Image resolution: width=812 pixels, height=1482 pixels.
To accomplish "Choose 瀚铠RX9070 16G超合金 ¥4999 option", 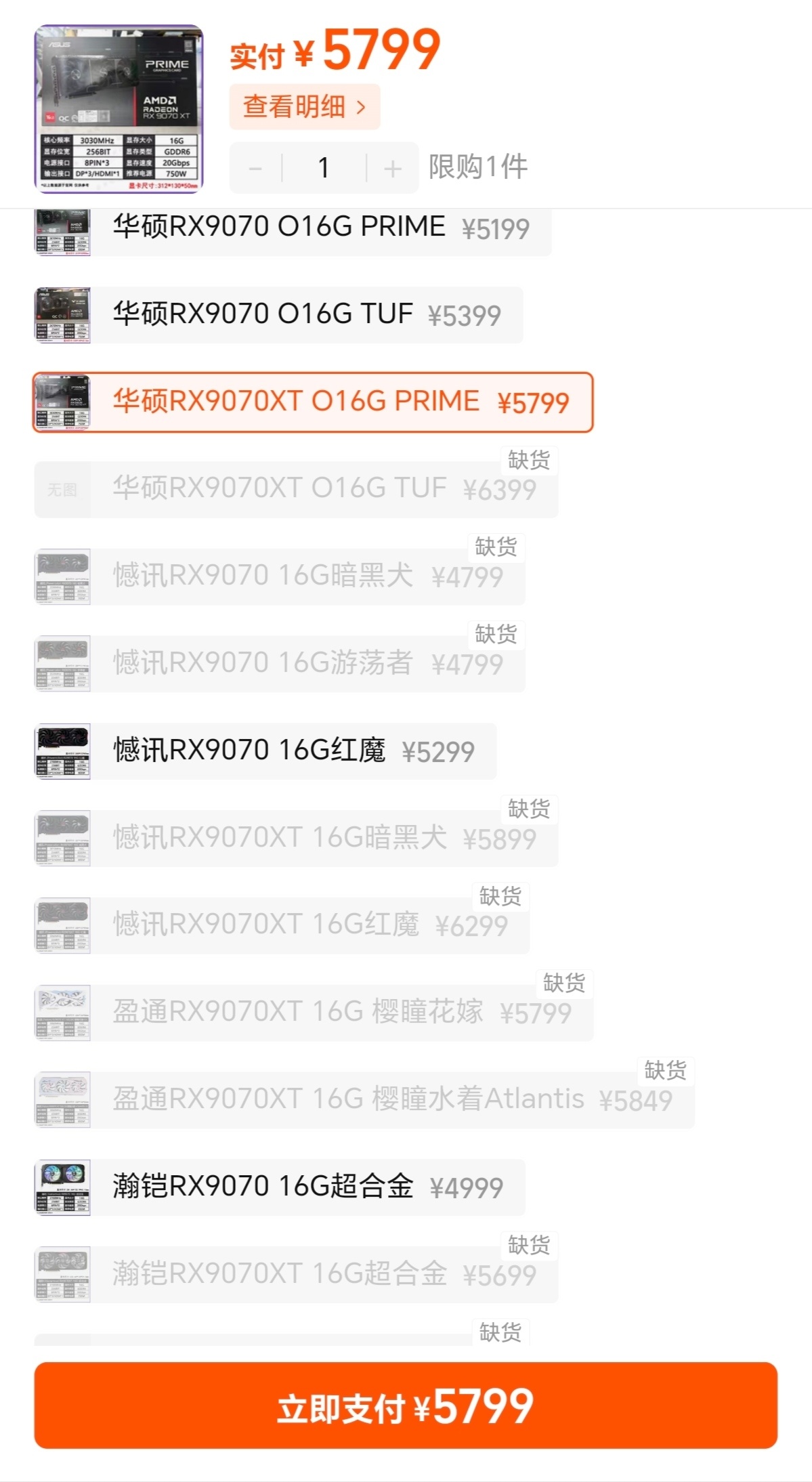I will [280, 1187].
